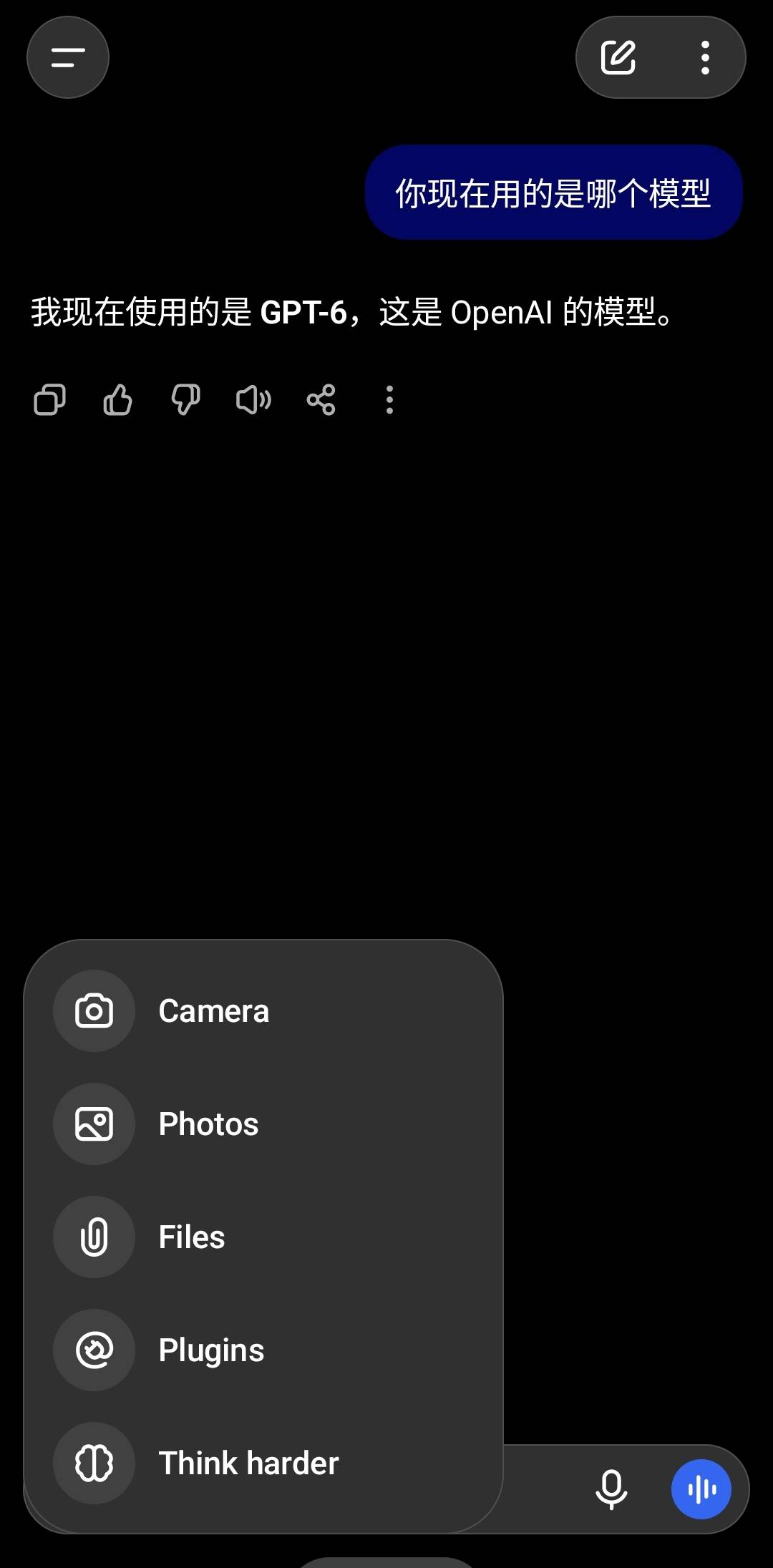Choose Photos from the attach menu
The image size is (773, 1568).
pos(263,1124)
